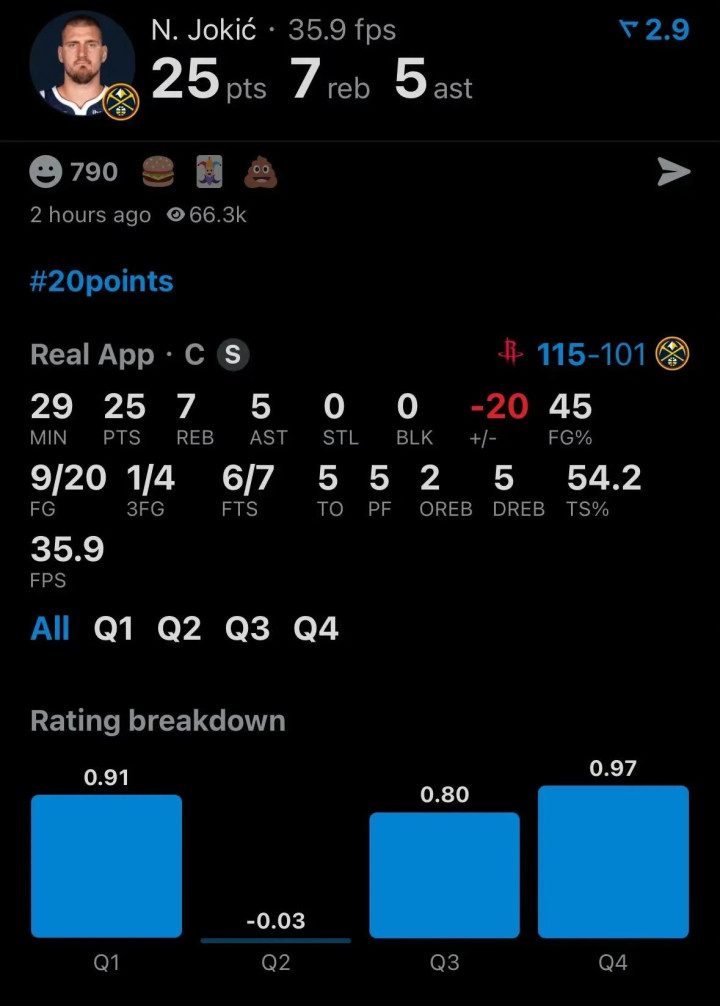Screen dimensions: 720x1006
Task: Switch to Q2 stats
Action: pyautogui.click(x=179, y=629)
